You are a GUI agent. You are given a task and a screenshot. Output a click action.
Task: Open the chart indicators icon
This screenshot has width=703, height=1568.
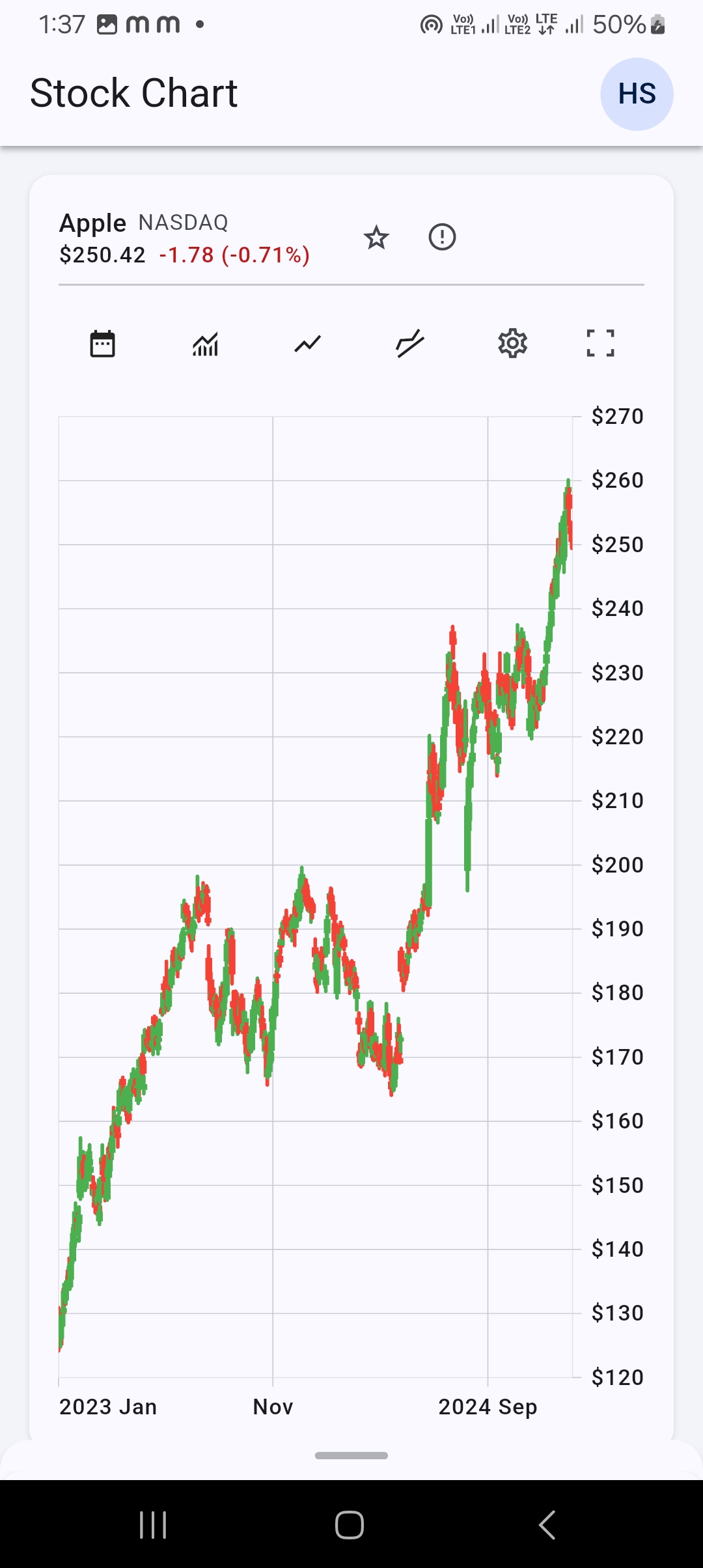tap(205, 344)
